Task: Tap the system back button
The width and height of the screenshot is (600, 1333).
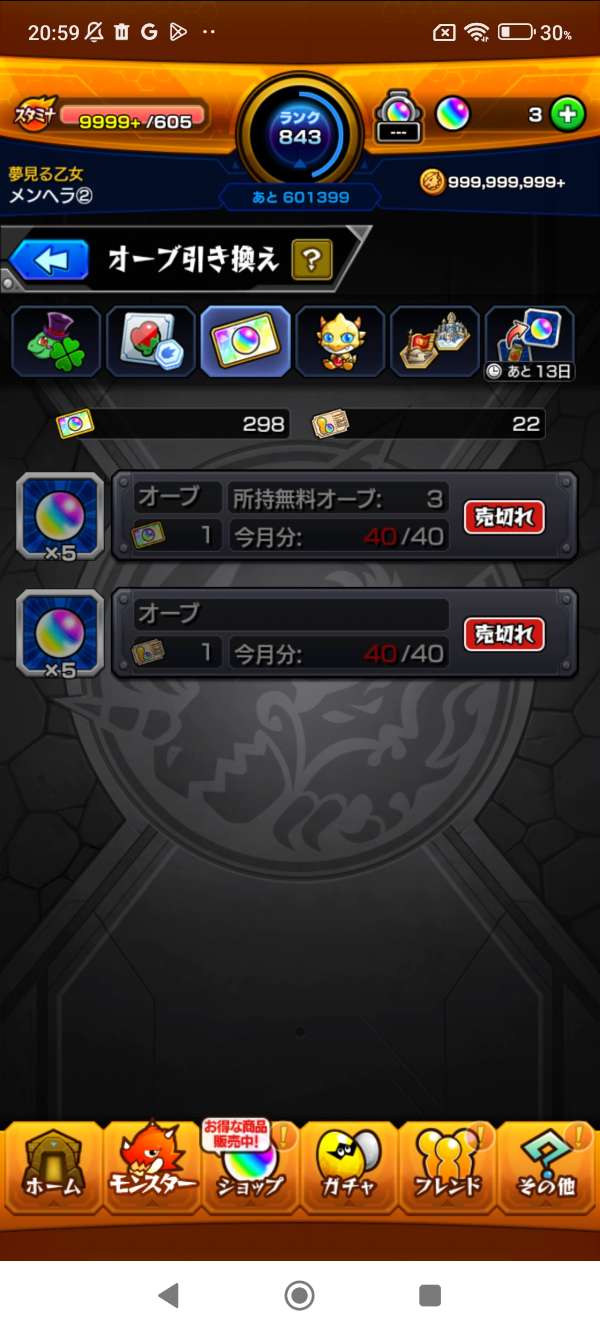Action: [x=168, y=1296]
